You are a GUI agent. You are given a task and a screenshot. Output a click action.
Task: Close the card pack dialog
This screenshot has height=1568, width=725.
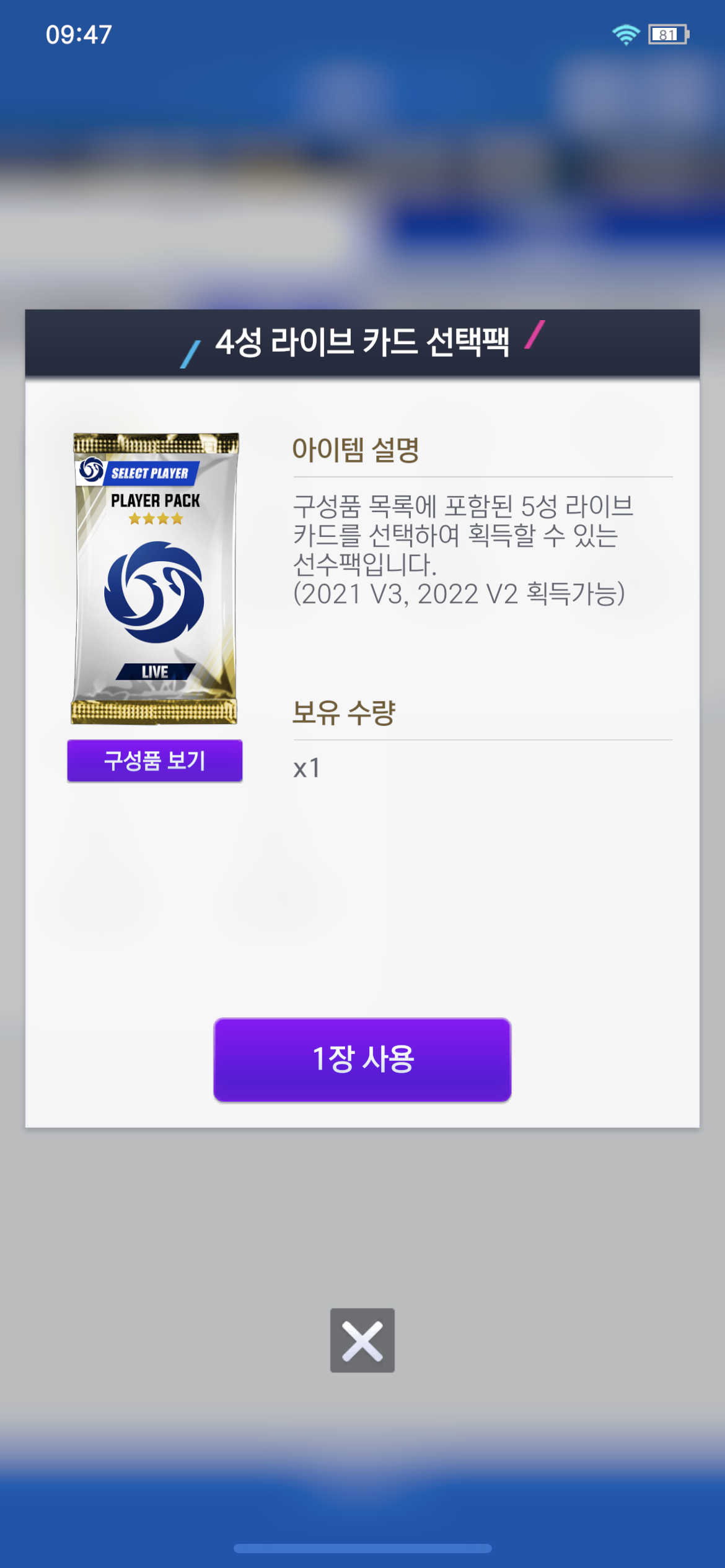tap(362, 1341)
